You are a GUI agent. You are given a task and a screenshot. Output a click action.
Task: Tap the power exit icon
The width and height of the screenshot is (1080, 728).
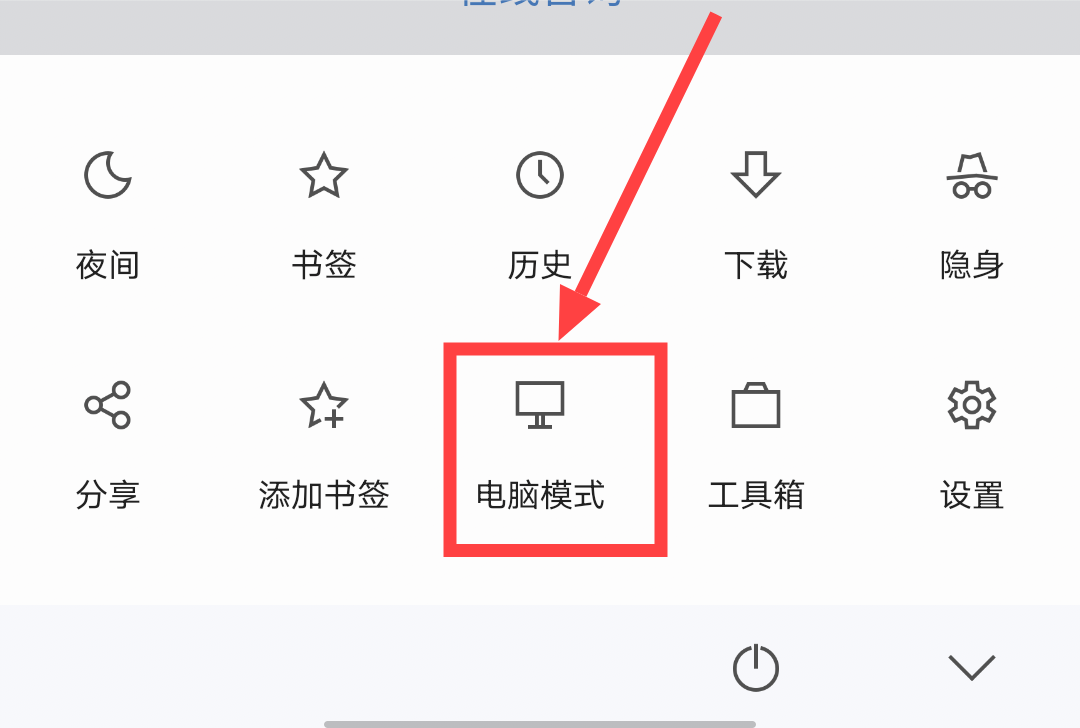tap(756, 667)
